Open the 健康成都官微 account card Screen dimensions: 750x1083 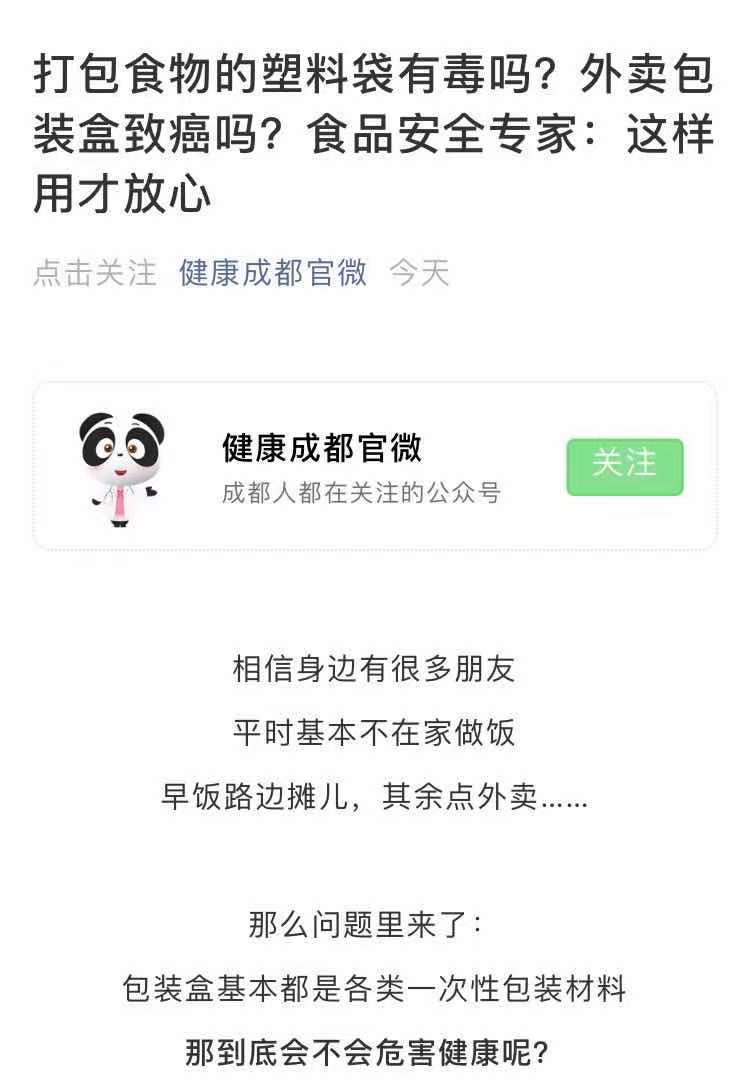pyautogui.click(x=320, y=467)
